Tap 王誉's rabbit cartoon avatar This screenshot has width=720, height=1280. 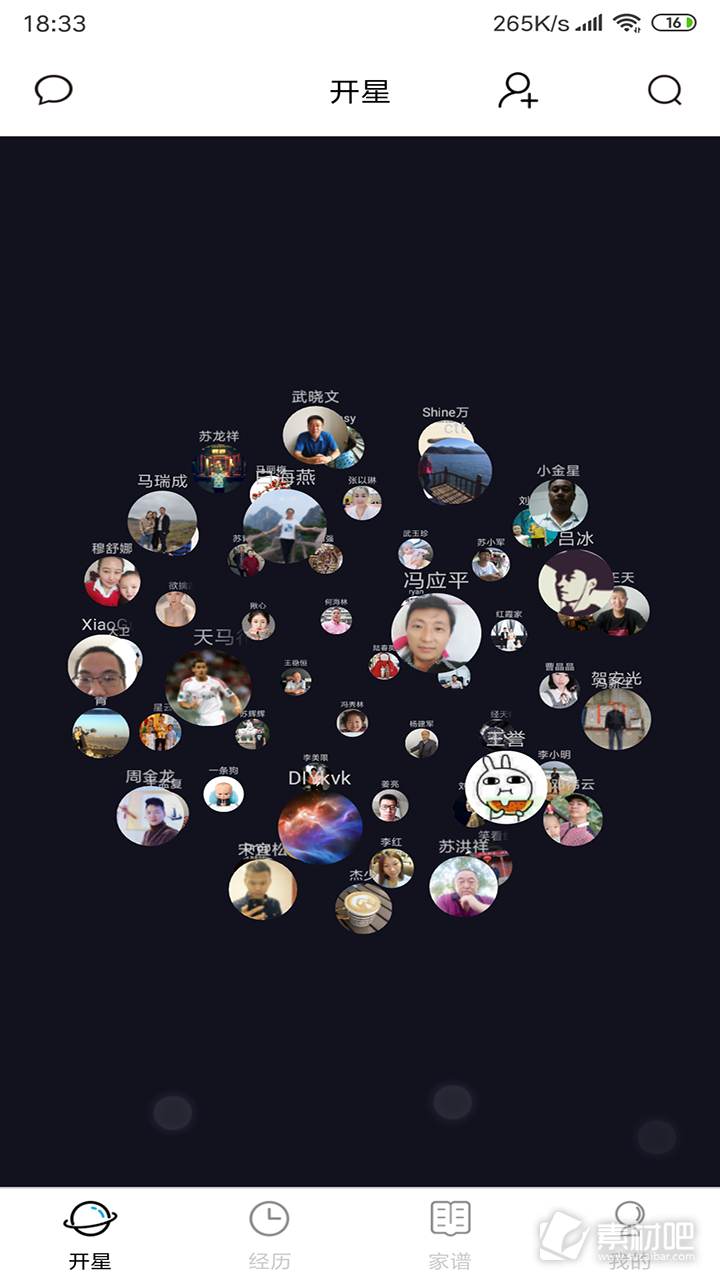pyautogui.click(x=505, y=787)
